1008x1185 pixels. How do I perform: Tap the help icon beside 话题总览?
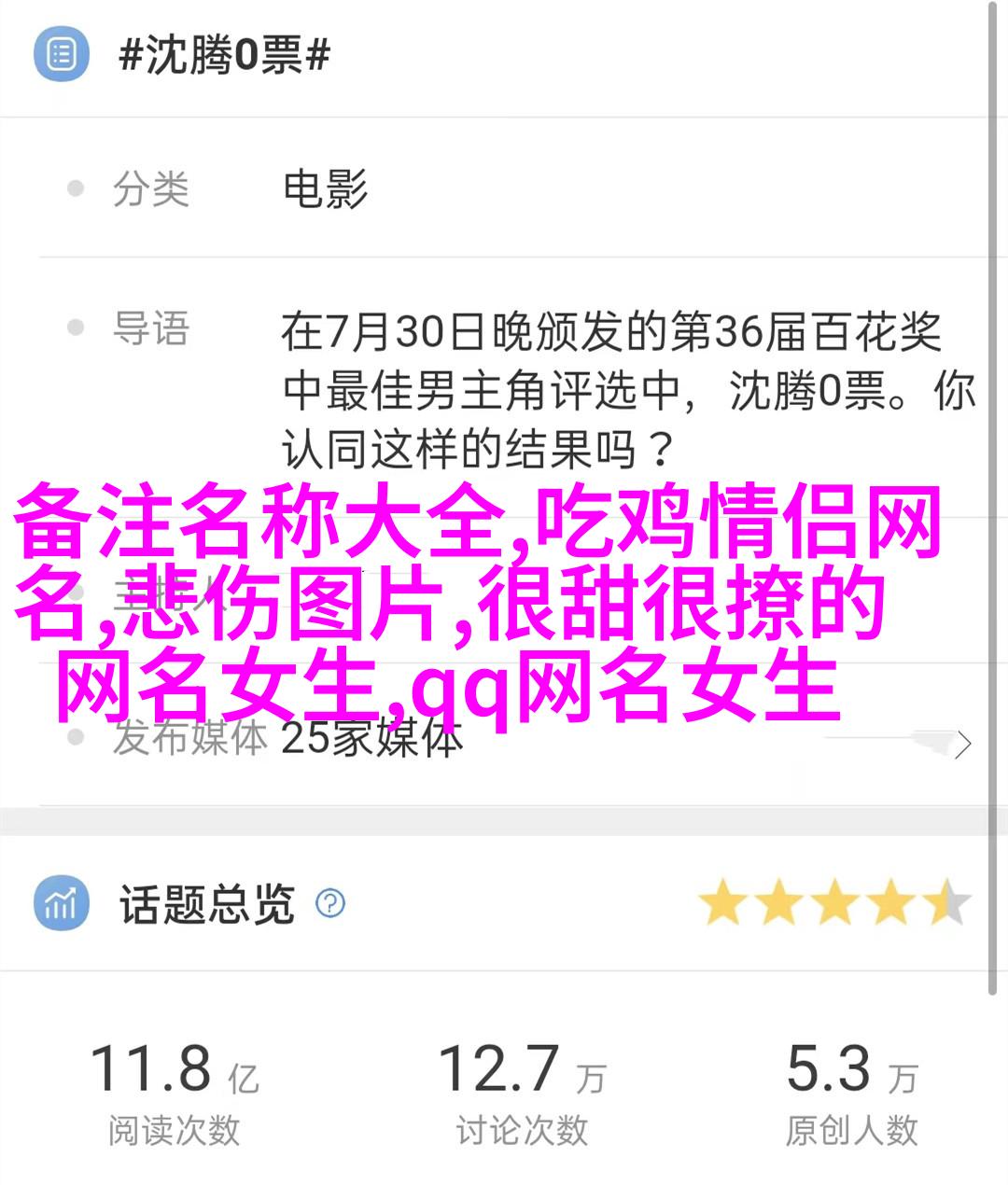coord(330,903)
